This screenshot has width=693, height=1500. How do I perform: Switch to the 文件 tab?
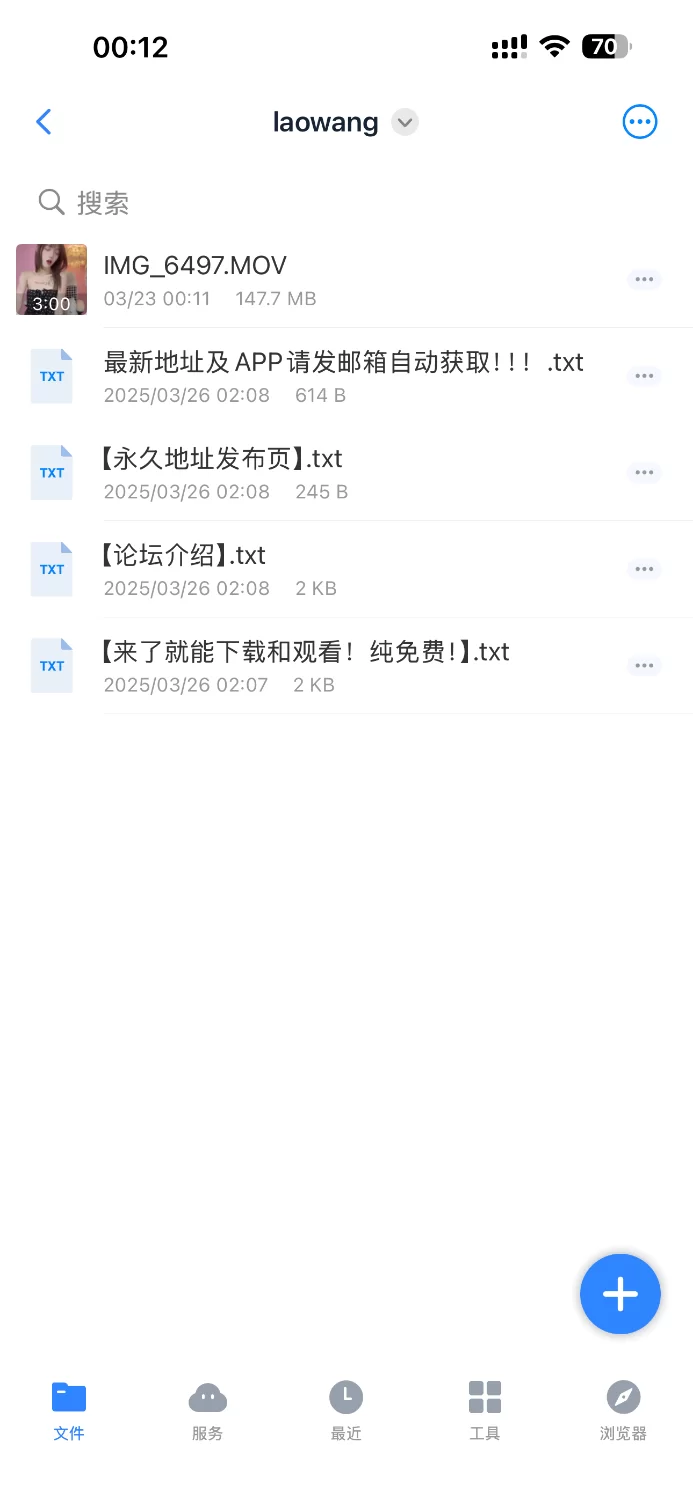pyautogui.click(x=69, y=1410)
